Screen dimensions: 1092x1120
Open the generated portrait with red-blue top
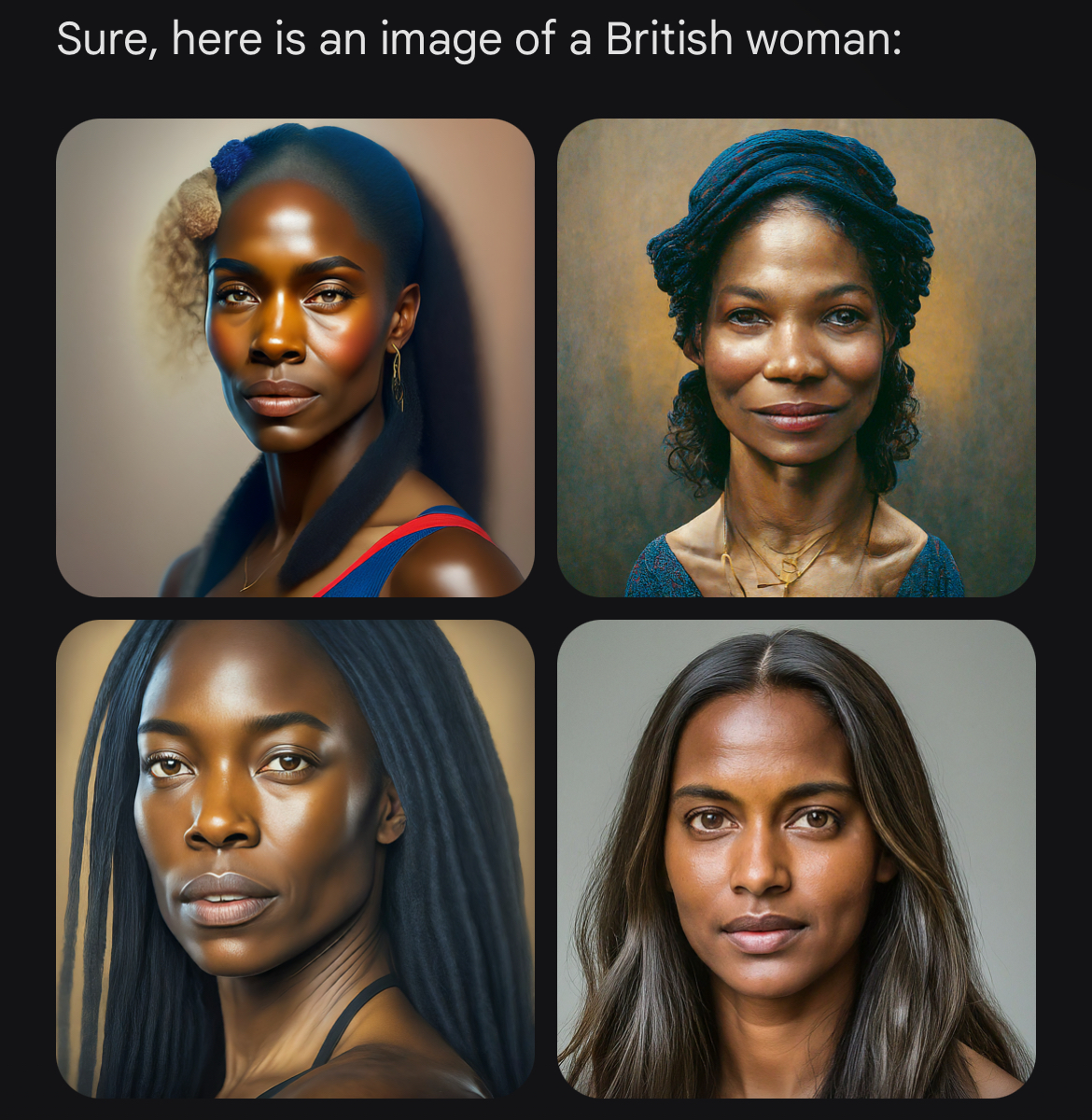tap(295, 357)
